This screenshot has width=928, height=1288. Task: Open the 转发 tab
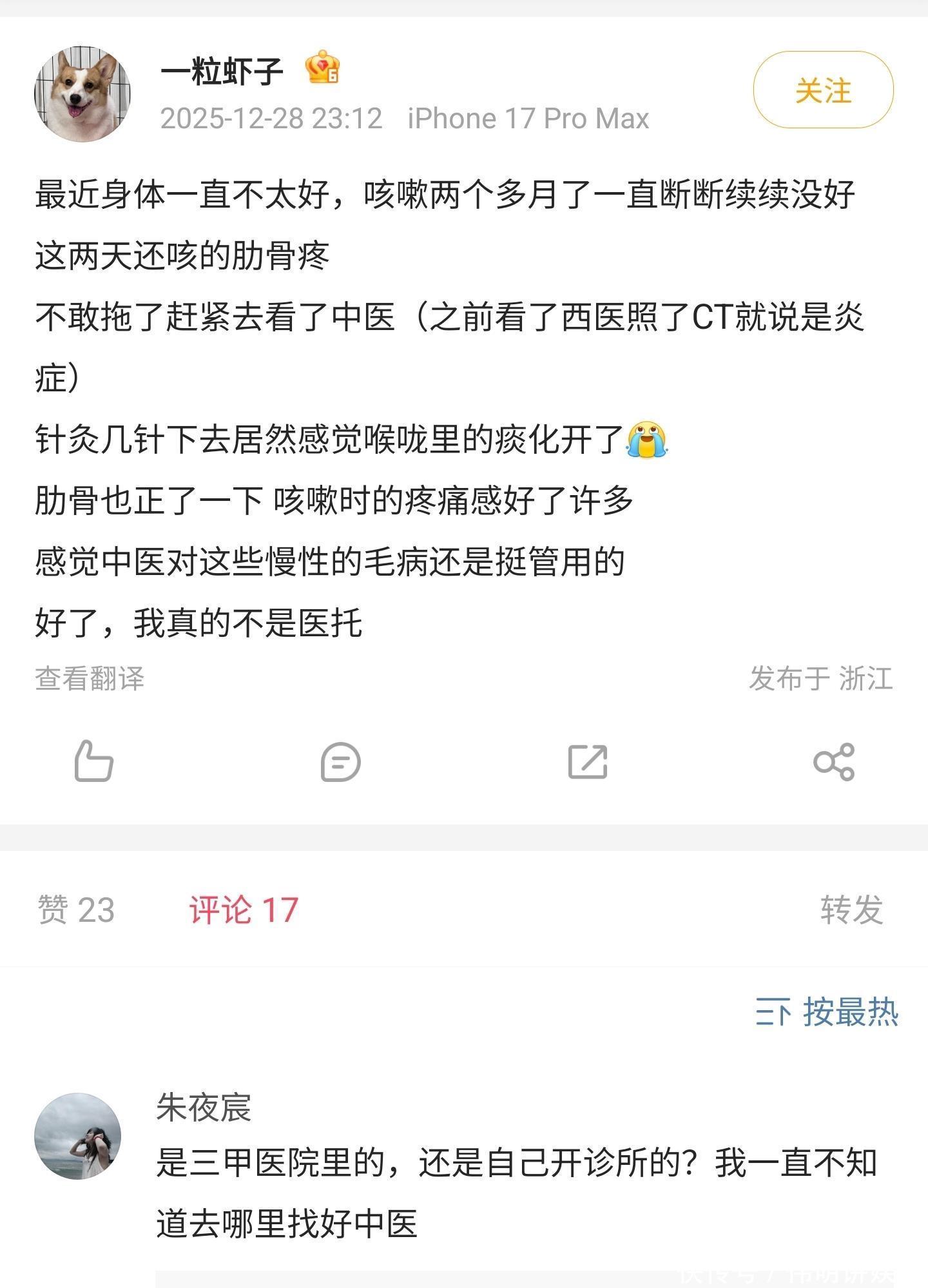851,910
